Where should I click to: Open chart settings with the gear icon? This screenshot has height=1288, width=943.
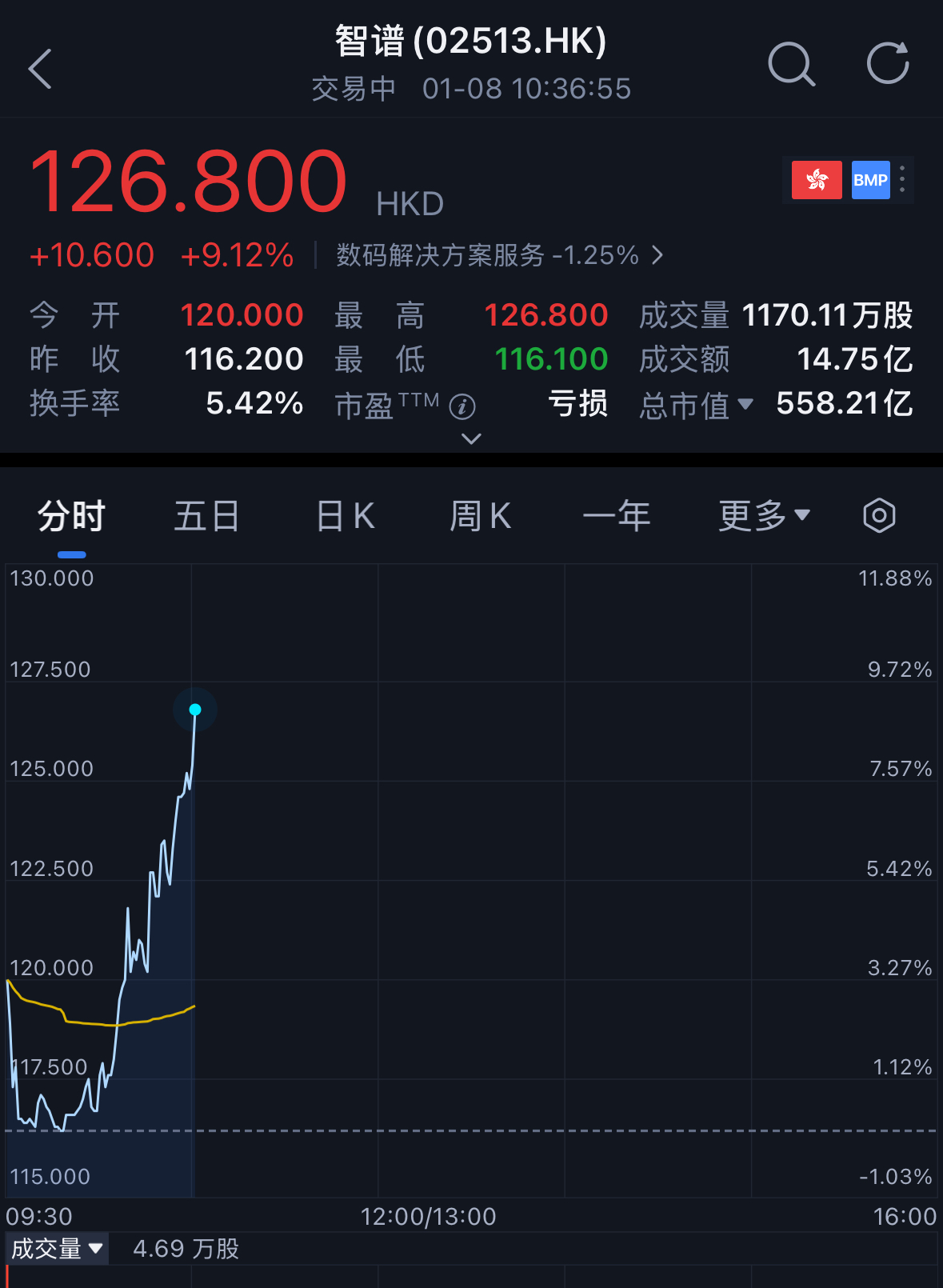click(x=878, y=516)
